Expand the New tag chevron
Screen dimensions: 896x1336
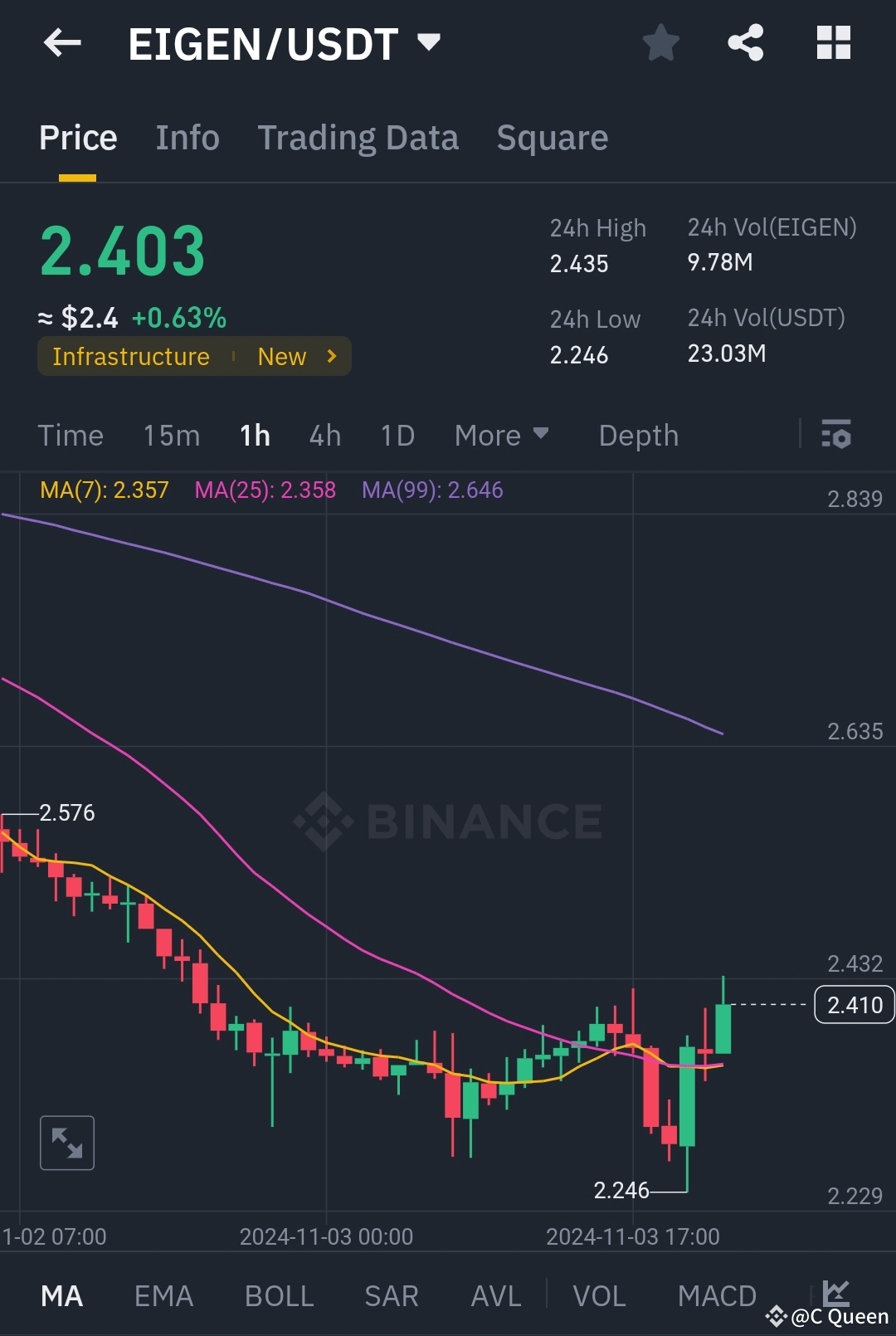tap(330, 355)
